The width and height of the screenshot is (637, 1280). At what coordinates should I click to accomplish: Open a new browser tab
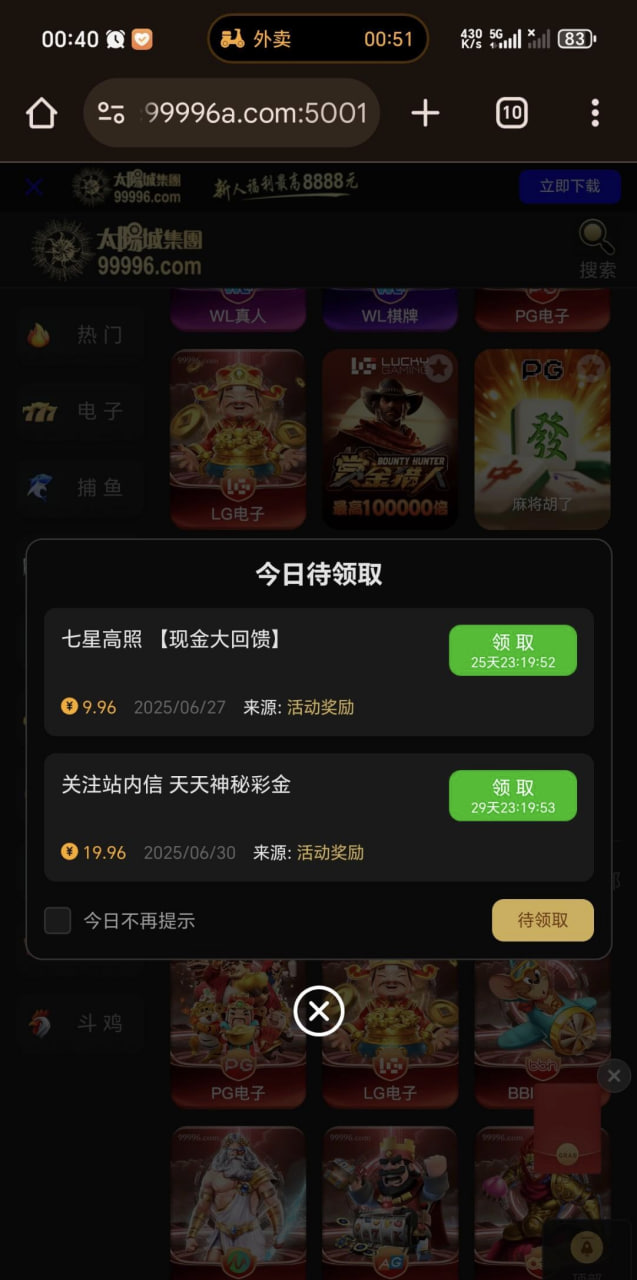pyautogui.click(x=425, y=114)
